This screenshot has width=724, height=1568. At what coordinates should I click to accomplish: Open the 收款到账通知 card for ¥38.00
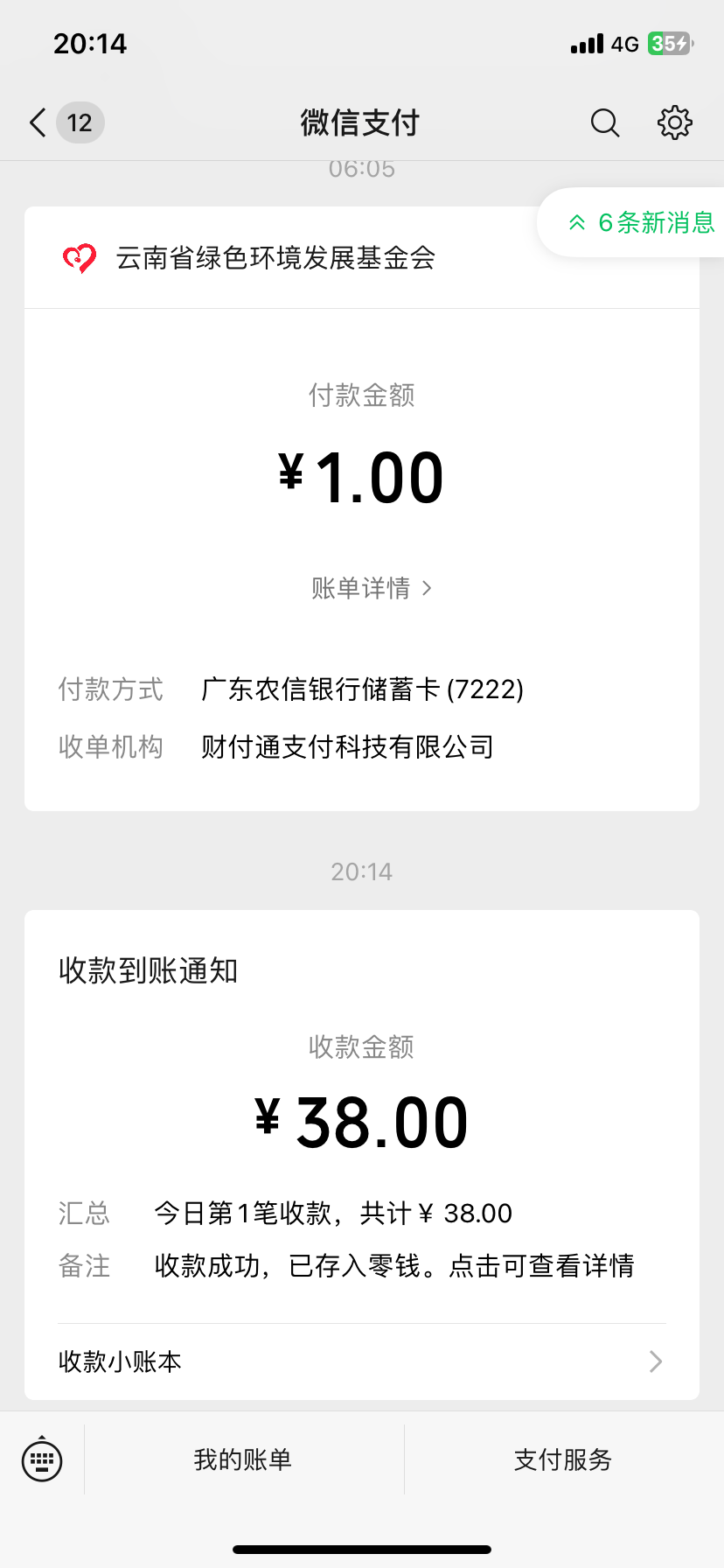coord(361,1122)
